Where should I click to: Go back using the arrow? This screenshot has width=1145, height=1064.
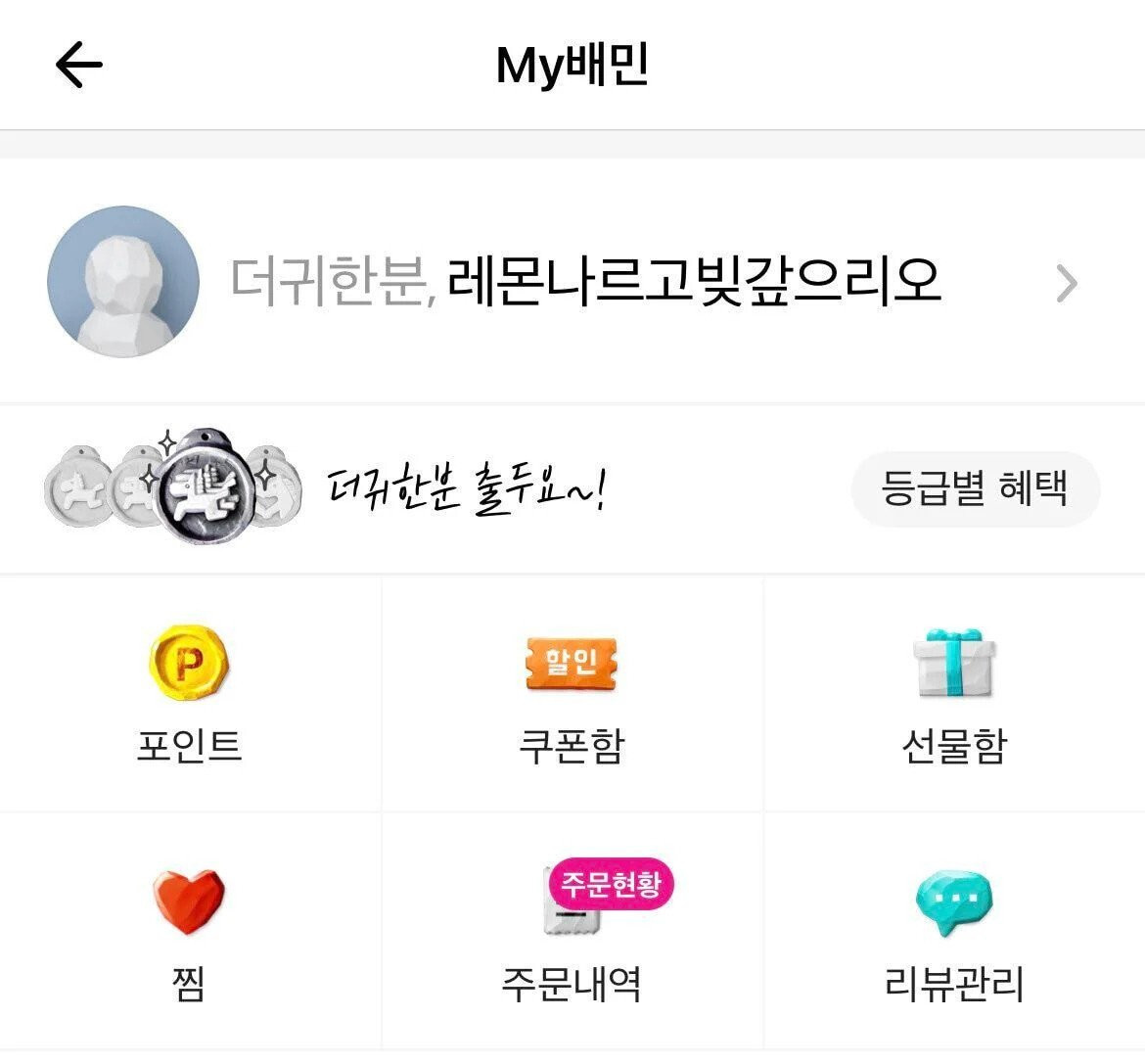coord(78,66)
